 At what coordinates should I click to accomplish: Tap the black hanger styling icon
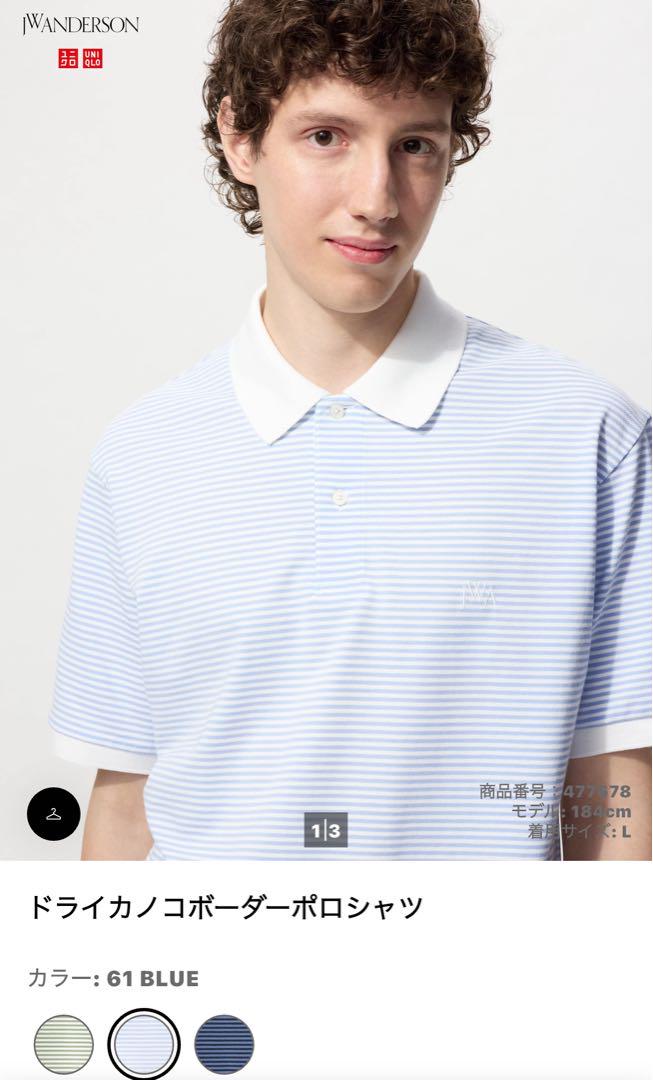click(x=54, y=814)
